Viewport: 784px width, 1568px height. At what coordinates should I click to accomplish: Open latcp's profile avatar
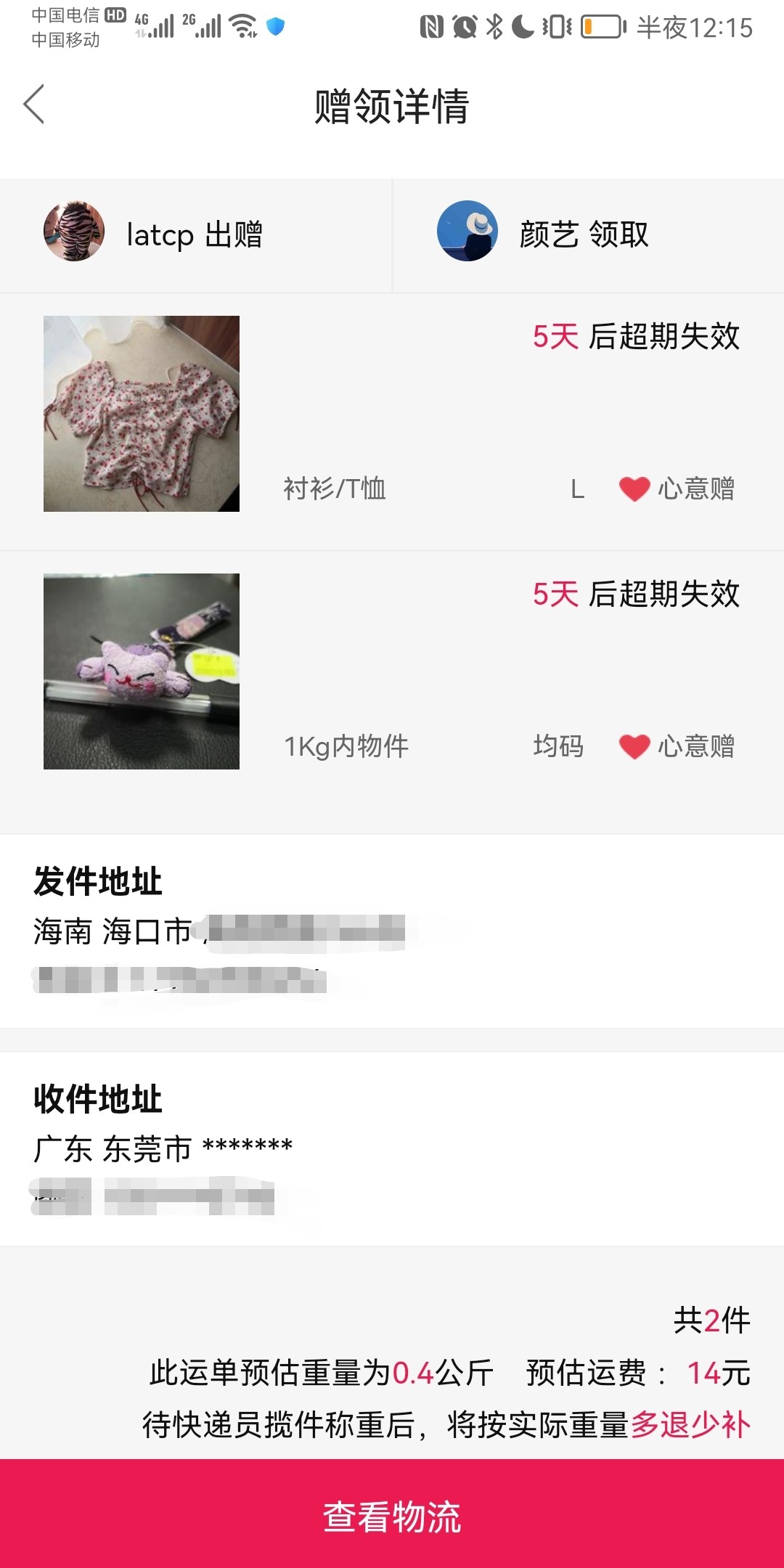(74, 232)
